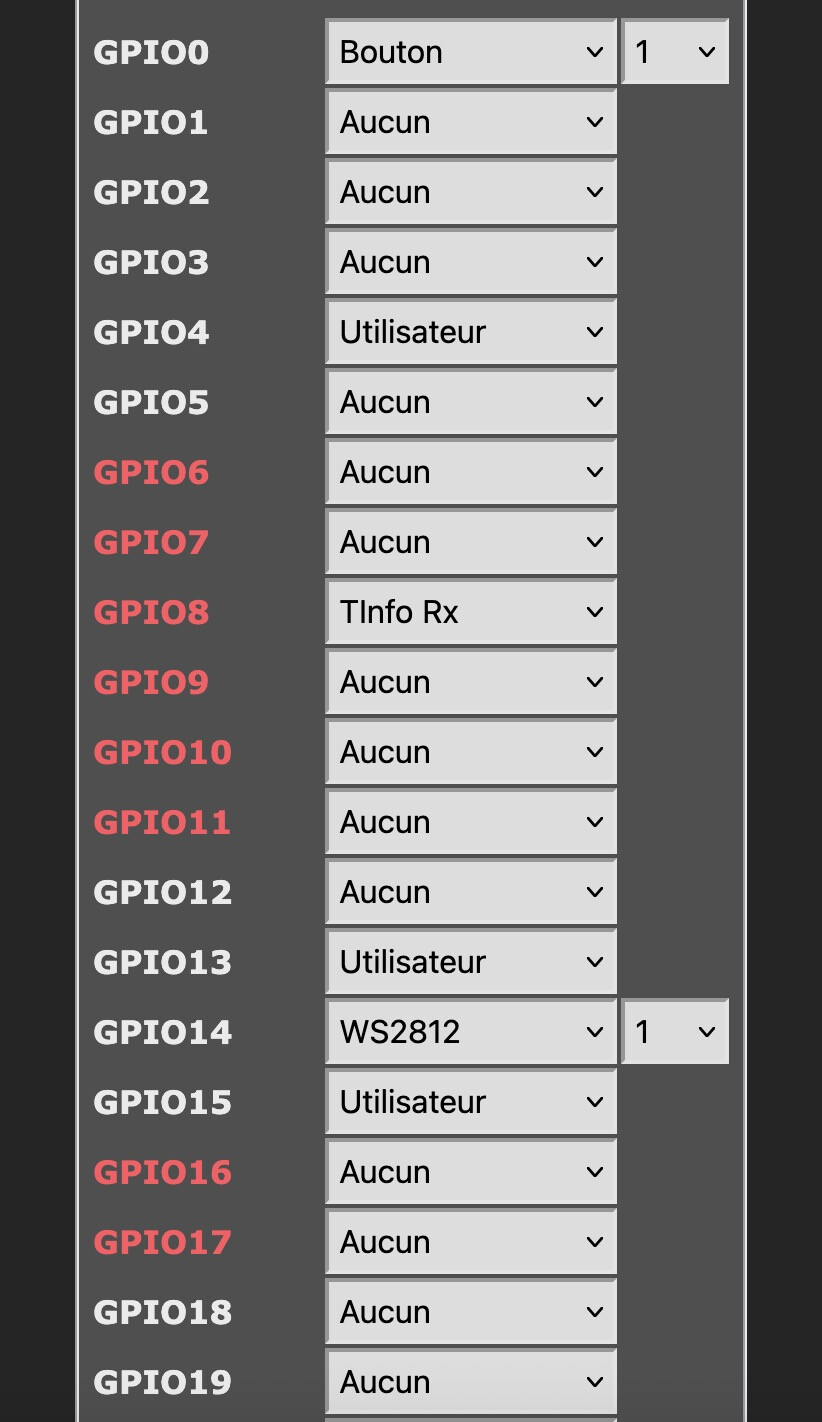Choose a function for GPIO16
Screen dimensions: 822x1422
[471, 1172]
